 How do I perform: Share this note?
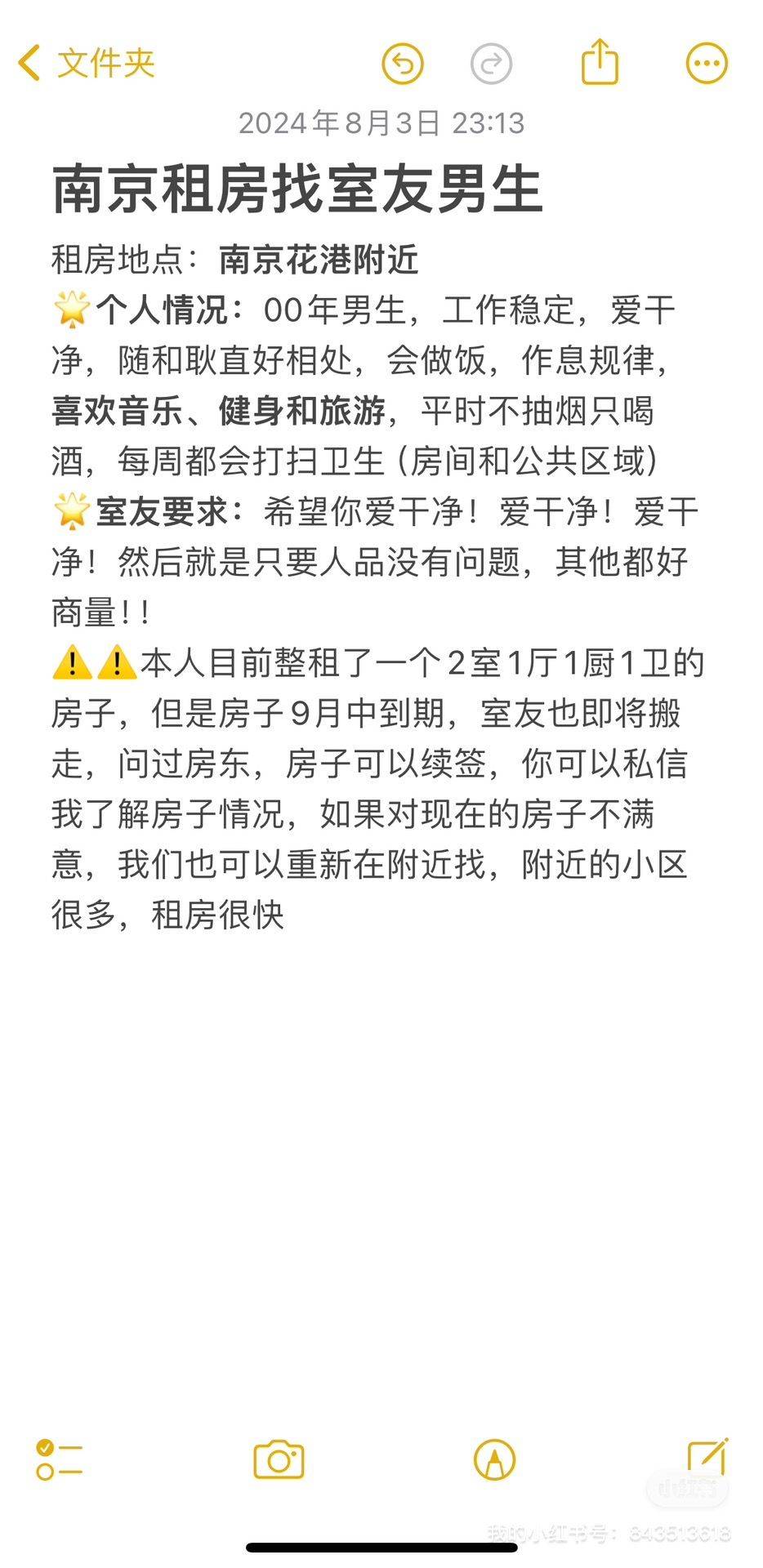click(600, 62)
